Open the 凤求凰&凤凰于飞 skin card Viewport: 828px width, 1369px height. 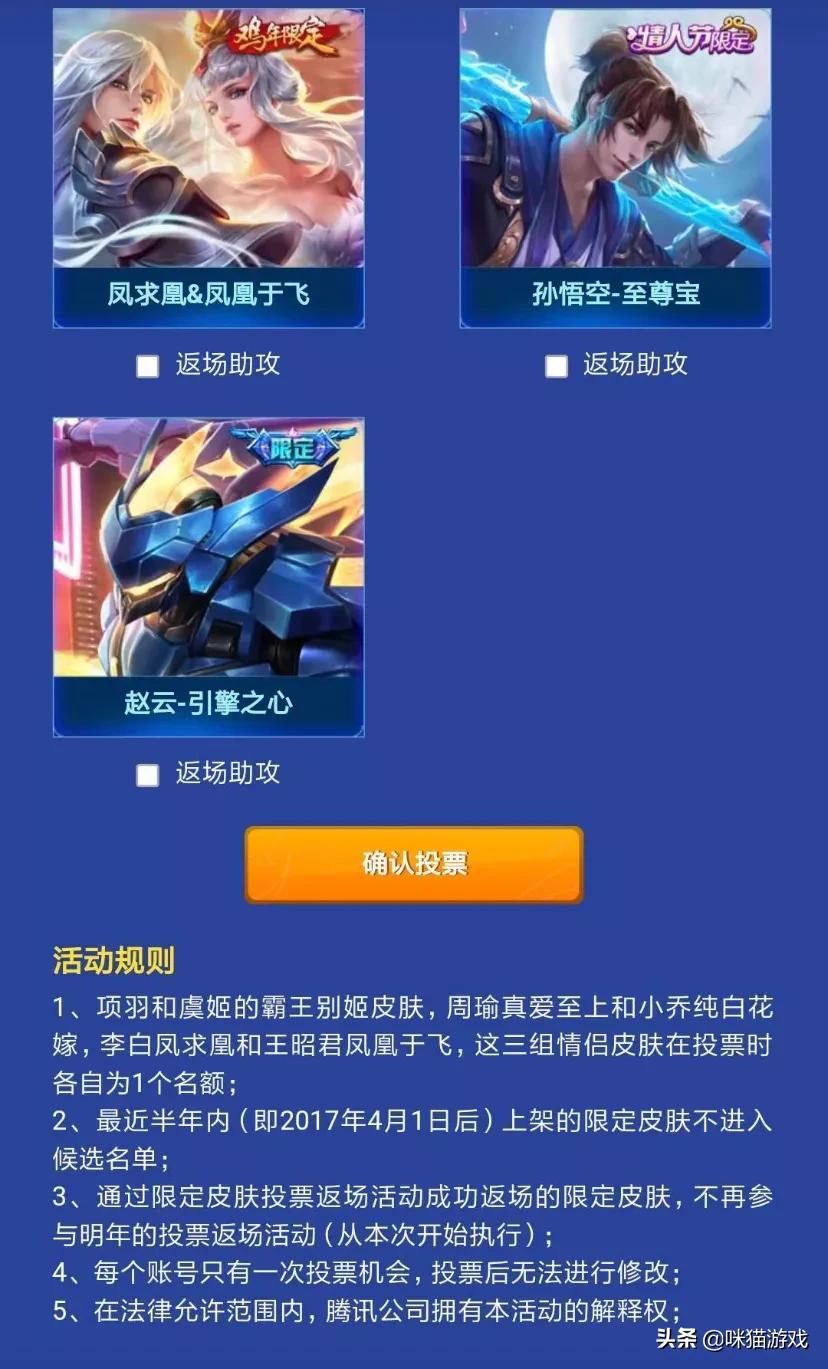[208, 168]
